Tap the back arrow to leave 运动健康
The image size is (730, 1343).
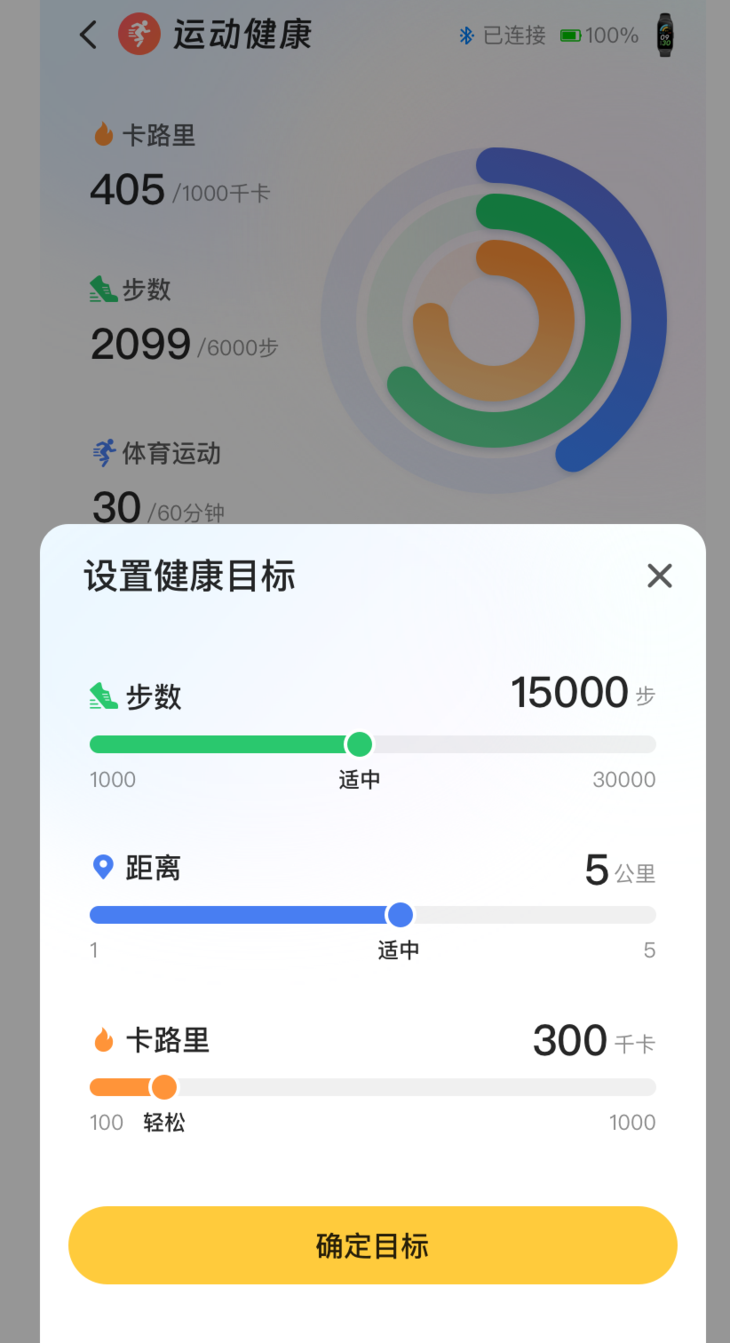tap(87, 34)
